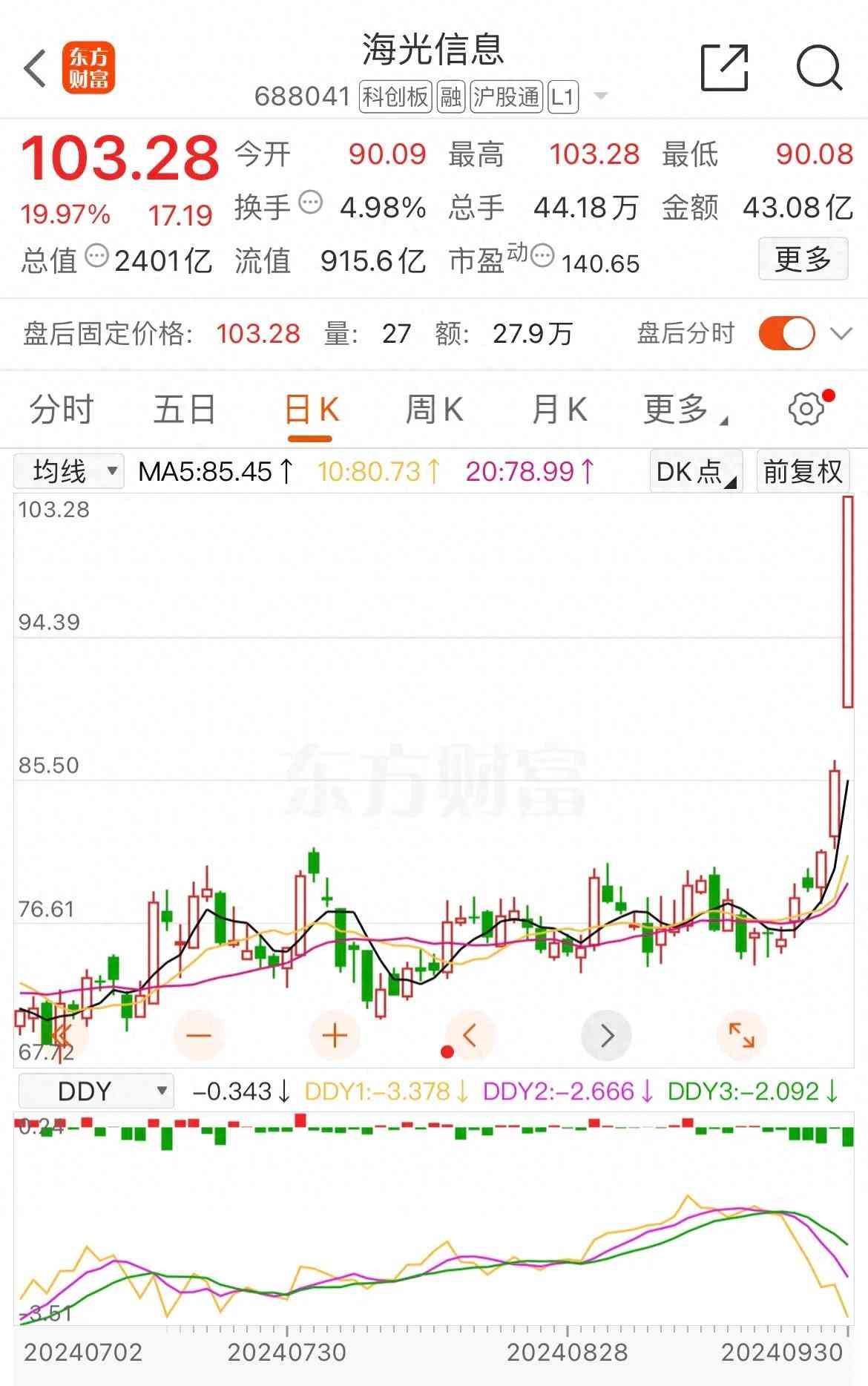
Task: Select the 周K tab
Action: [434, 410]
